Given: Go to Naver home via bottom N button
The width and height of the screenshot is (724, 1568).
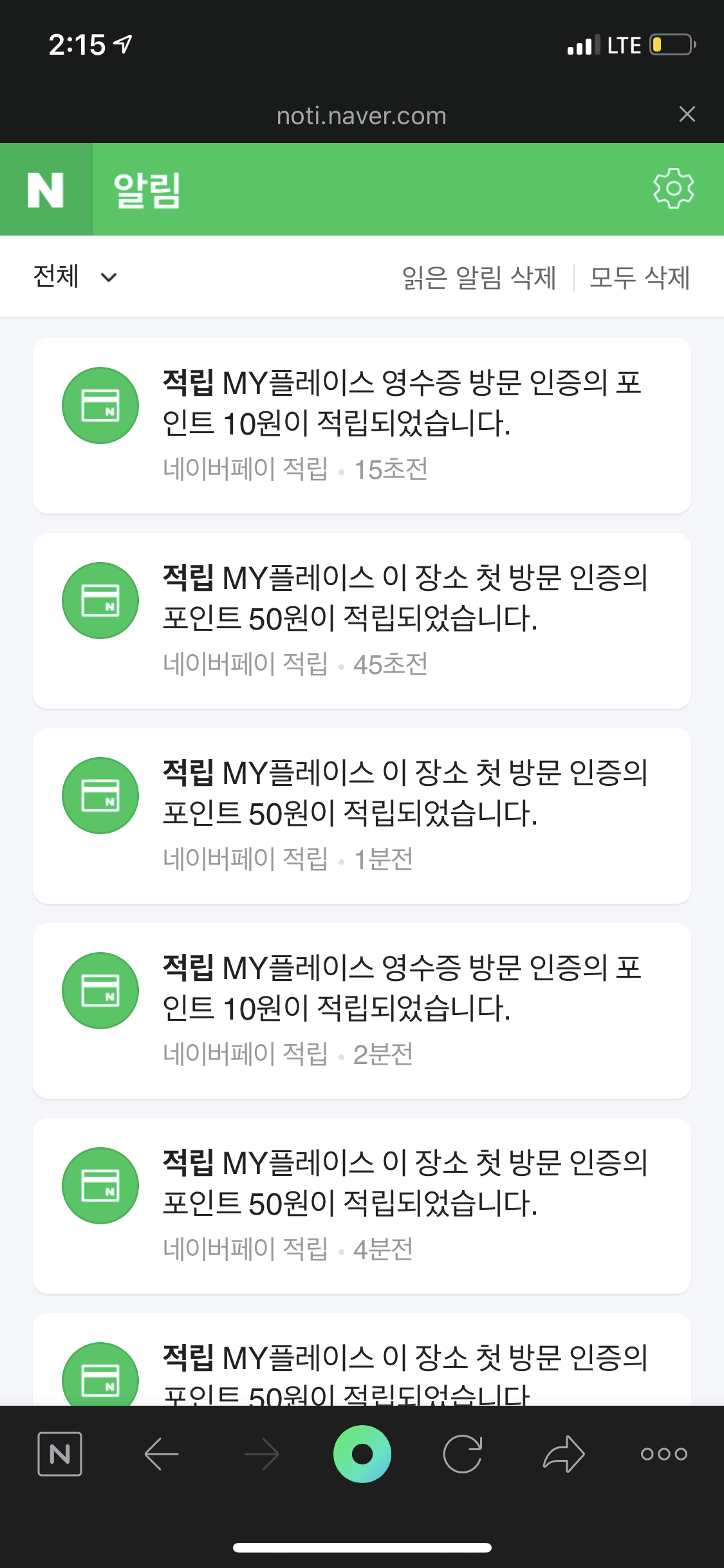Looking at the screenshot, I should point(60,1454).
